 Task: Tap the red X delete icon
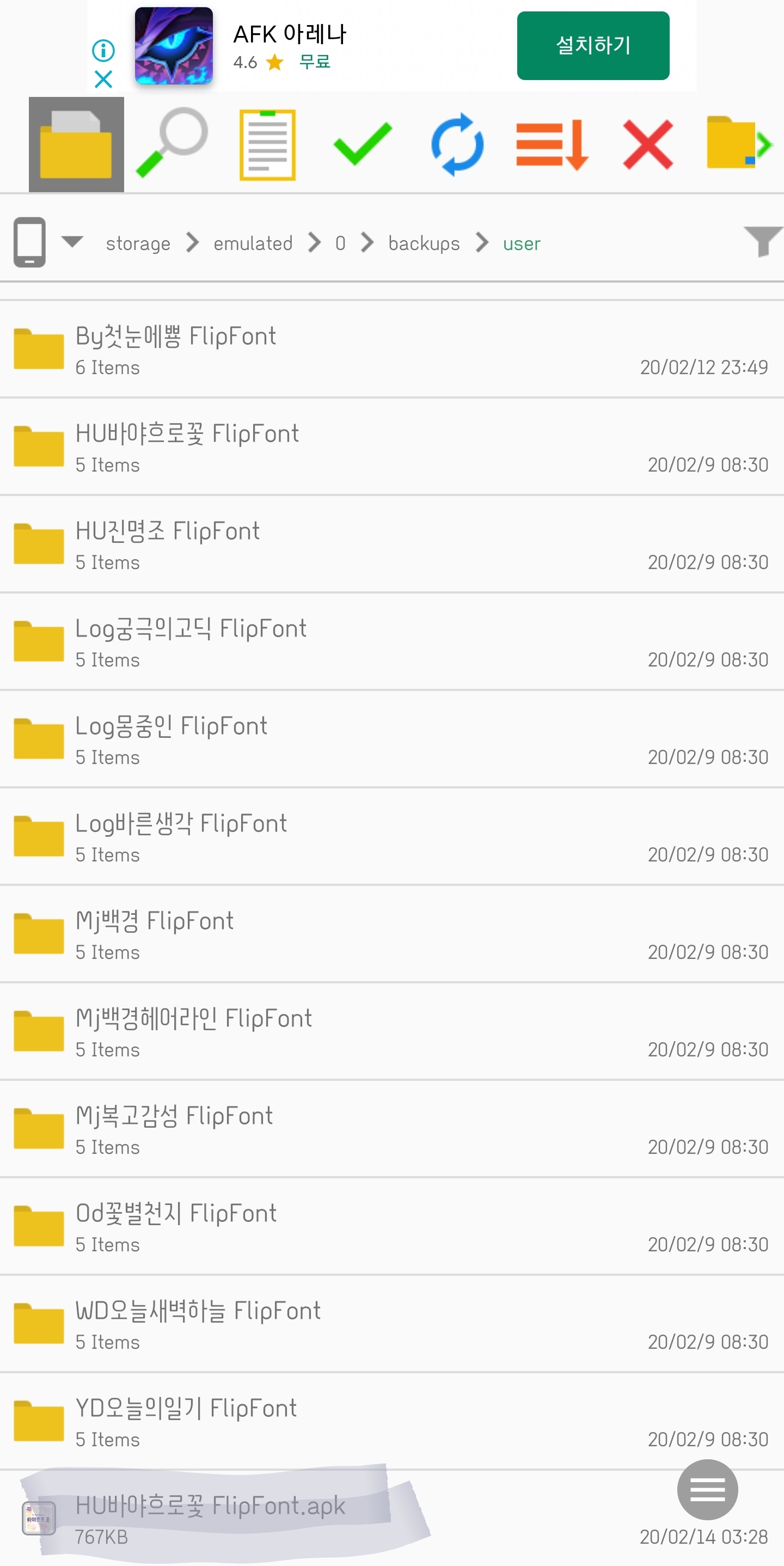pos(648,144)
